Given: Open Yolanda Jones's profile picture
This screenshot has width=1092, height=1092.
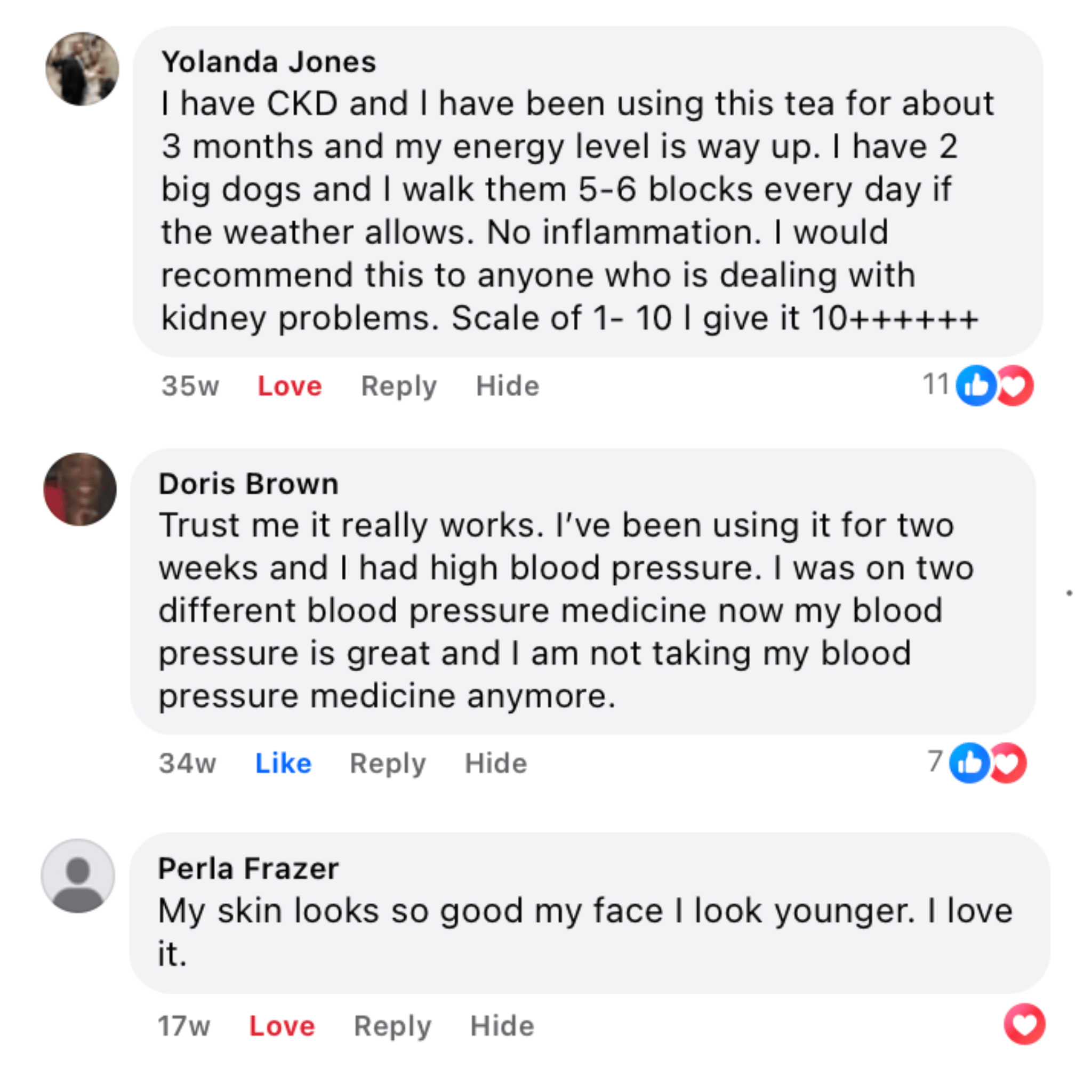Looking at the screenshot, I should tap(82, 69).
